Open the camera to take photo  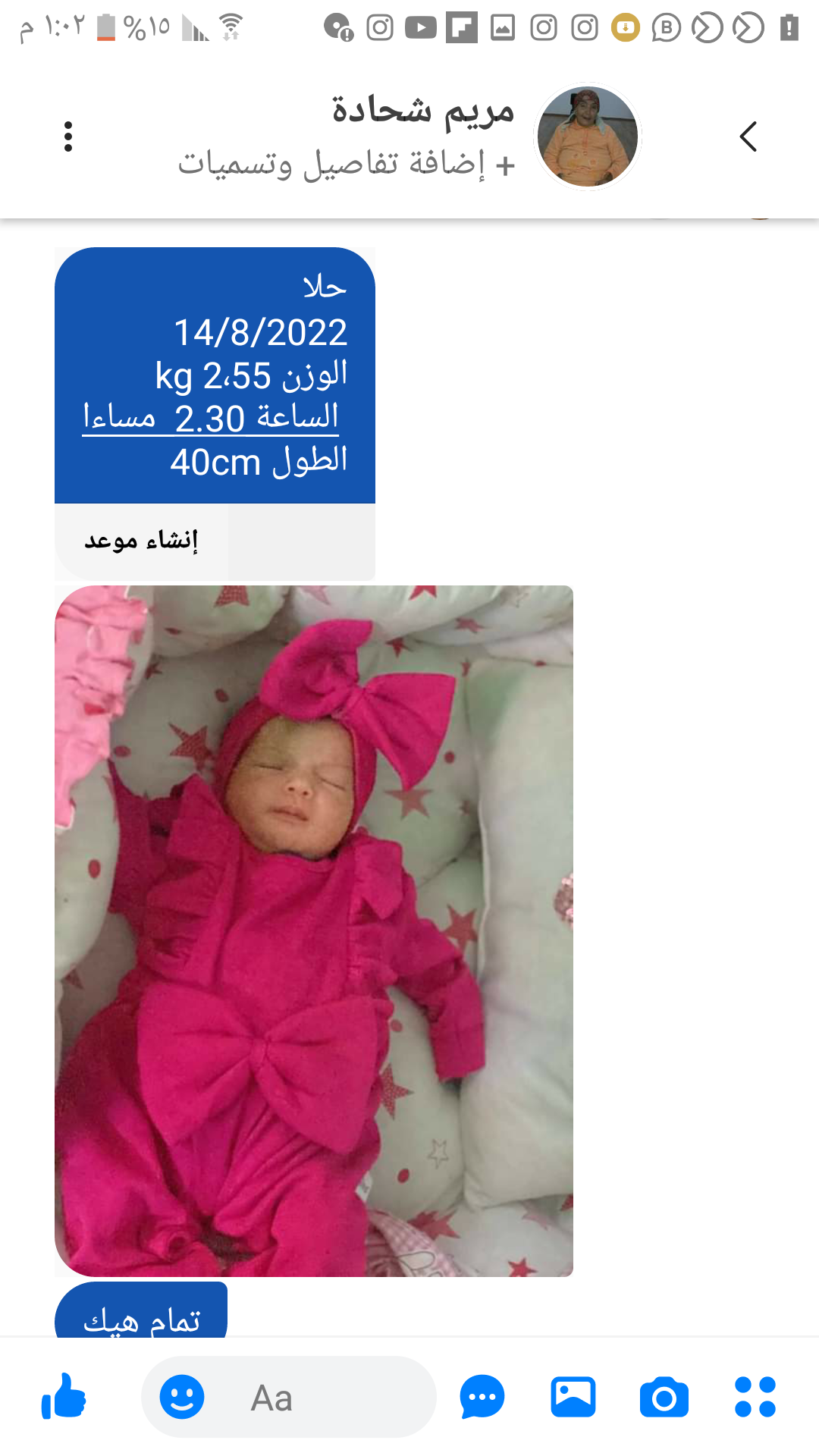pos(664,1397)
